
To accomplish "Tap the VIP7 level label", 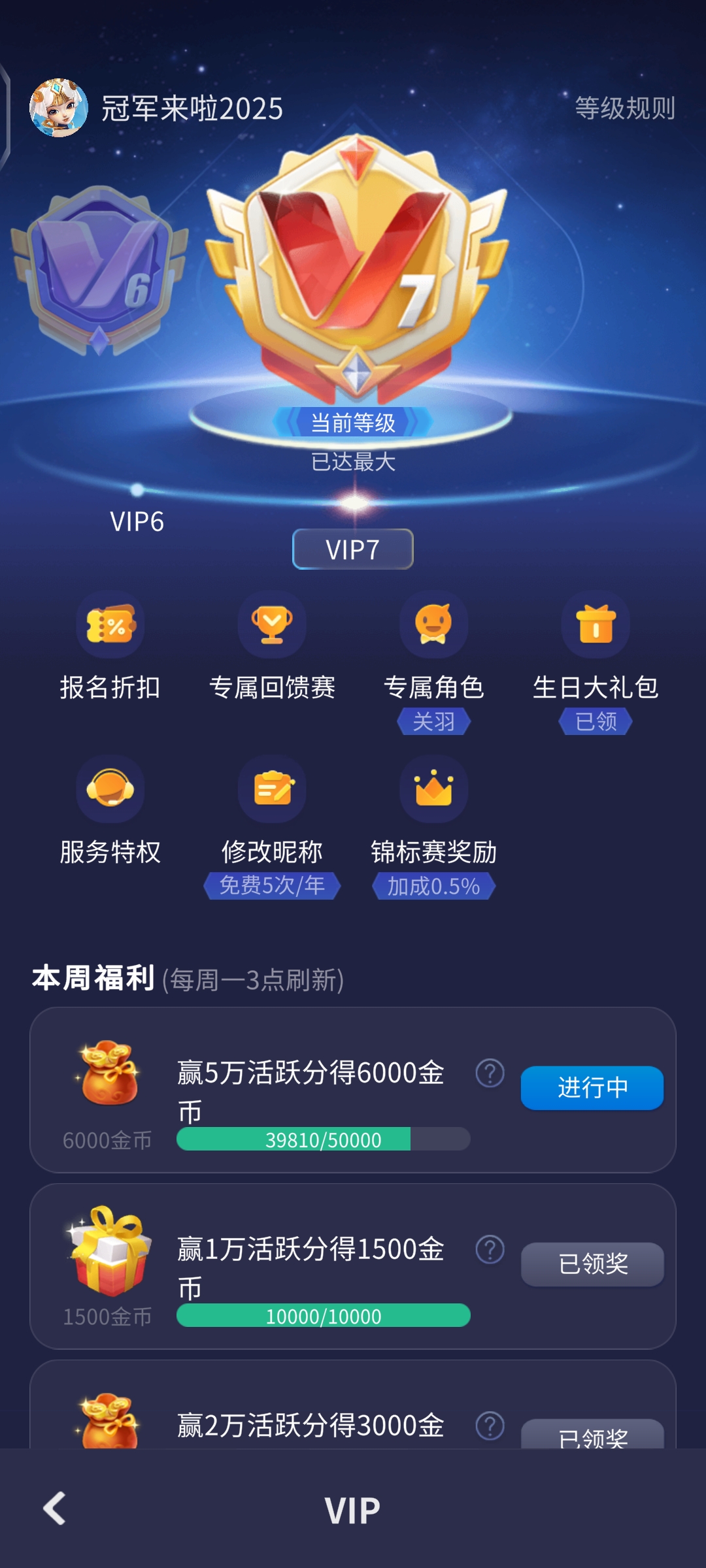I will [x=352, y=549].
